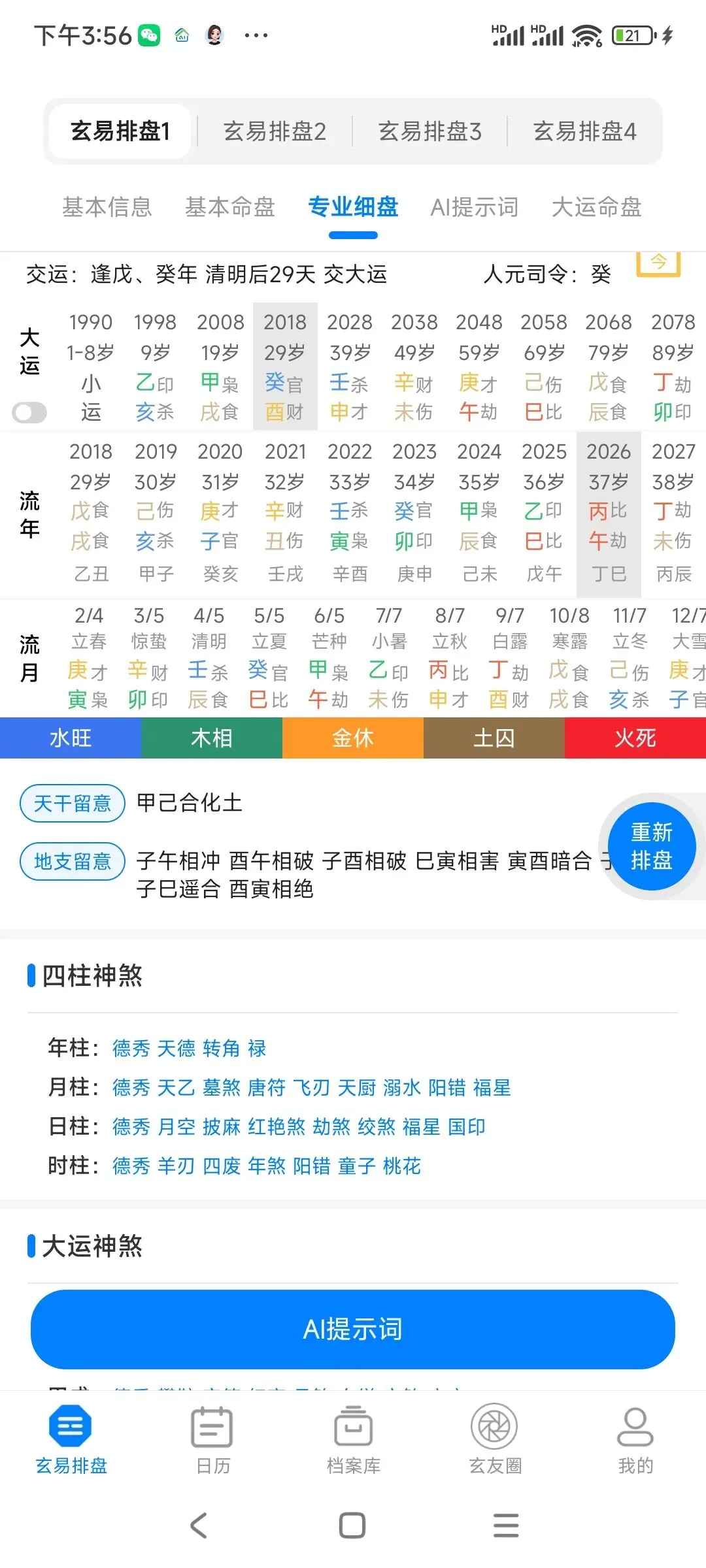The height and width of the screenshot is (1568, 706).
Task: Switch to the 玄易排盘2 segment
Action: point(275,131)
